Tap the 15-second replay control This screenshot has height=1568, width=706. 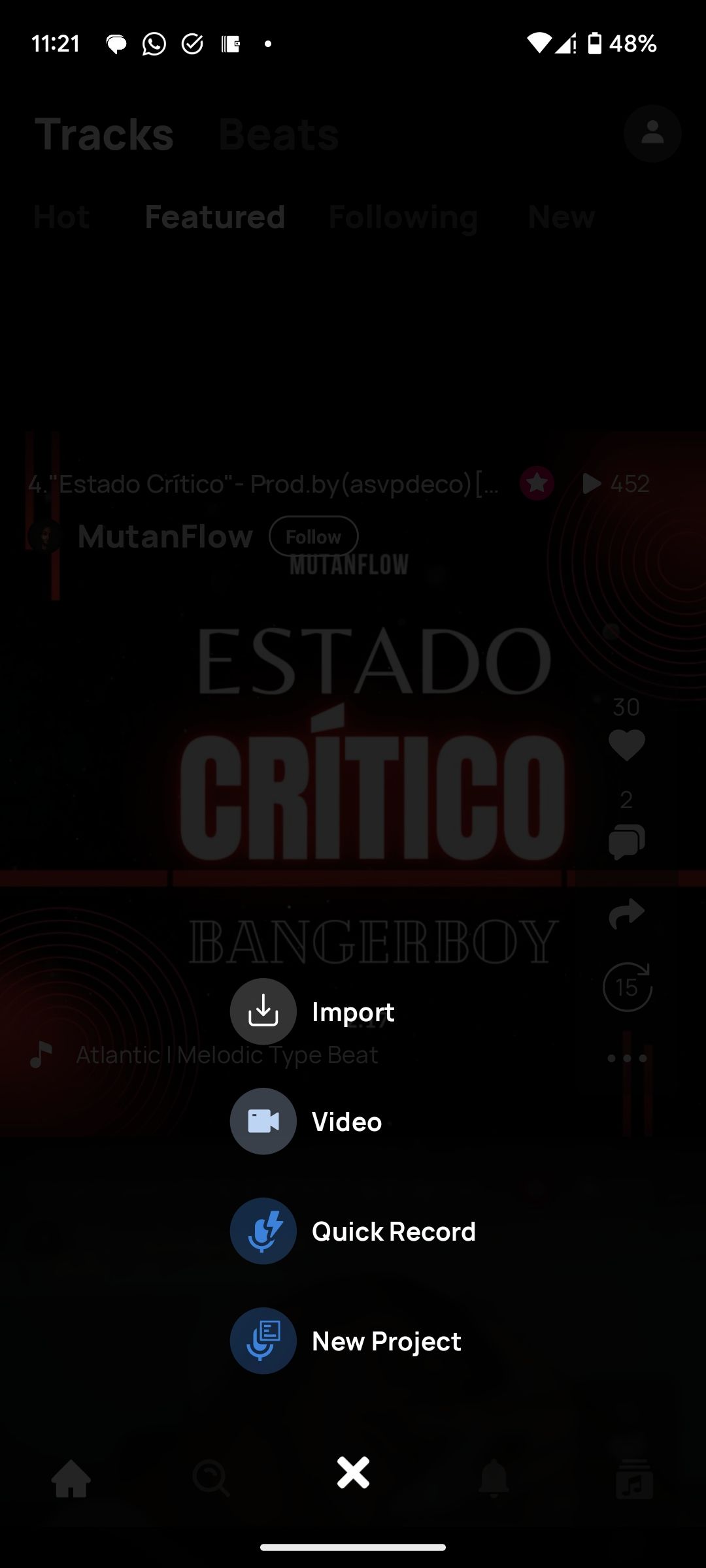click(626, 987)
